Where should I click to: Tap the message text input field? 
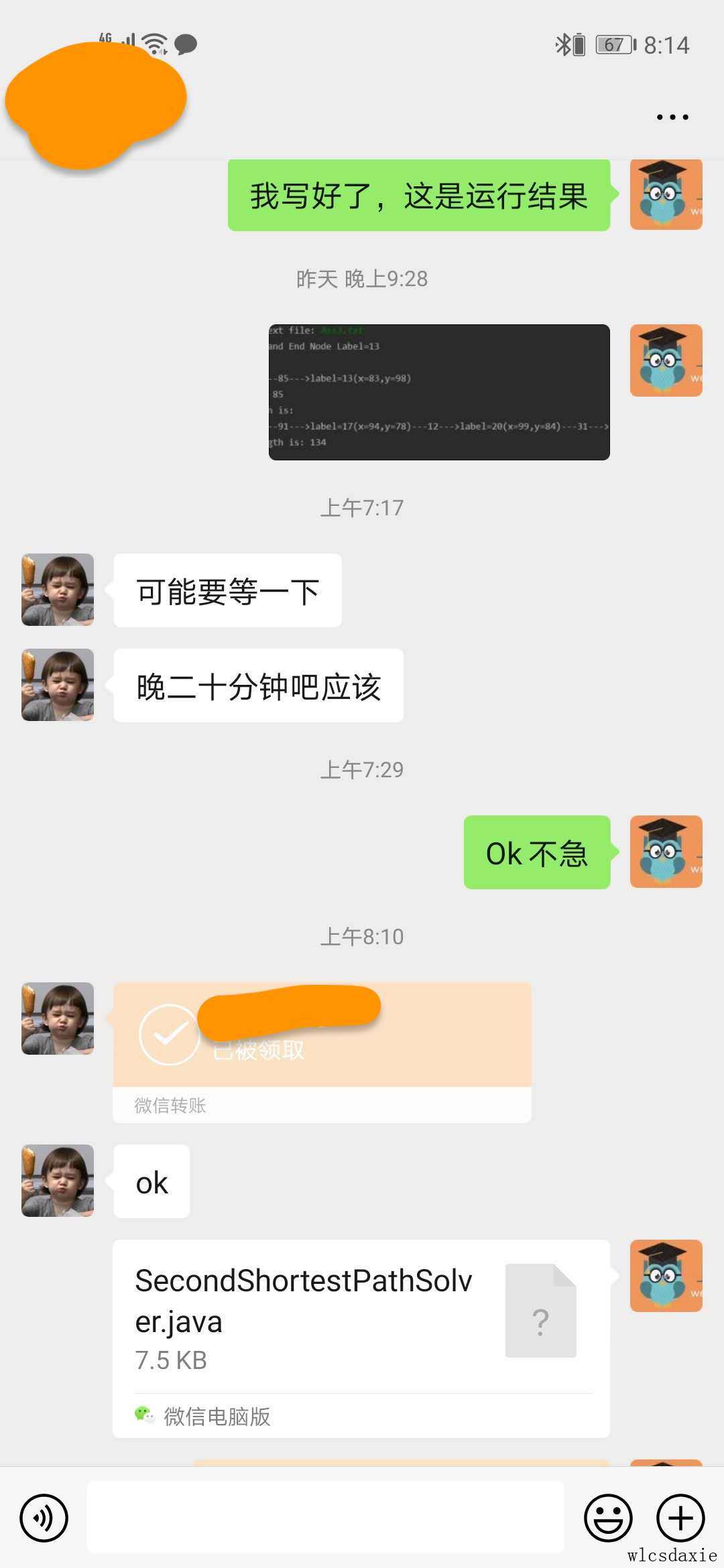[325, 1518]
